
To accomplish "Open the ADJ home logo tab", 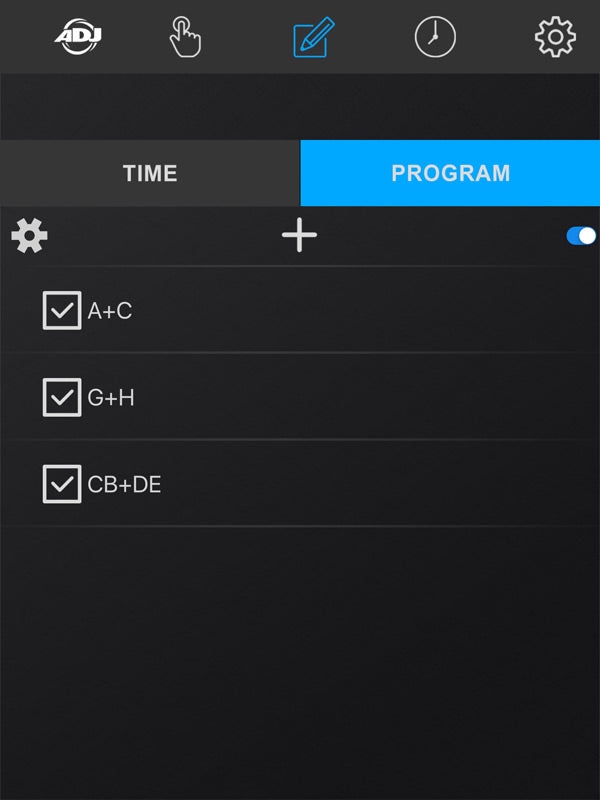I will pos(78,37).
